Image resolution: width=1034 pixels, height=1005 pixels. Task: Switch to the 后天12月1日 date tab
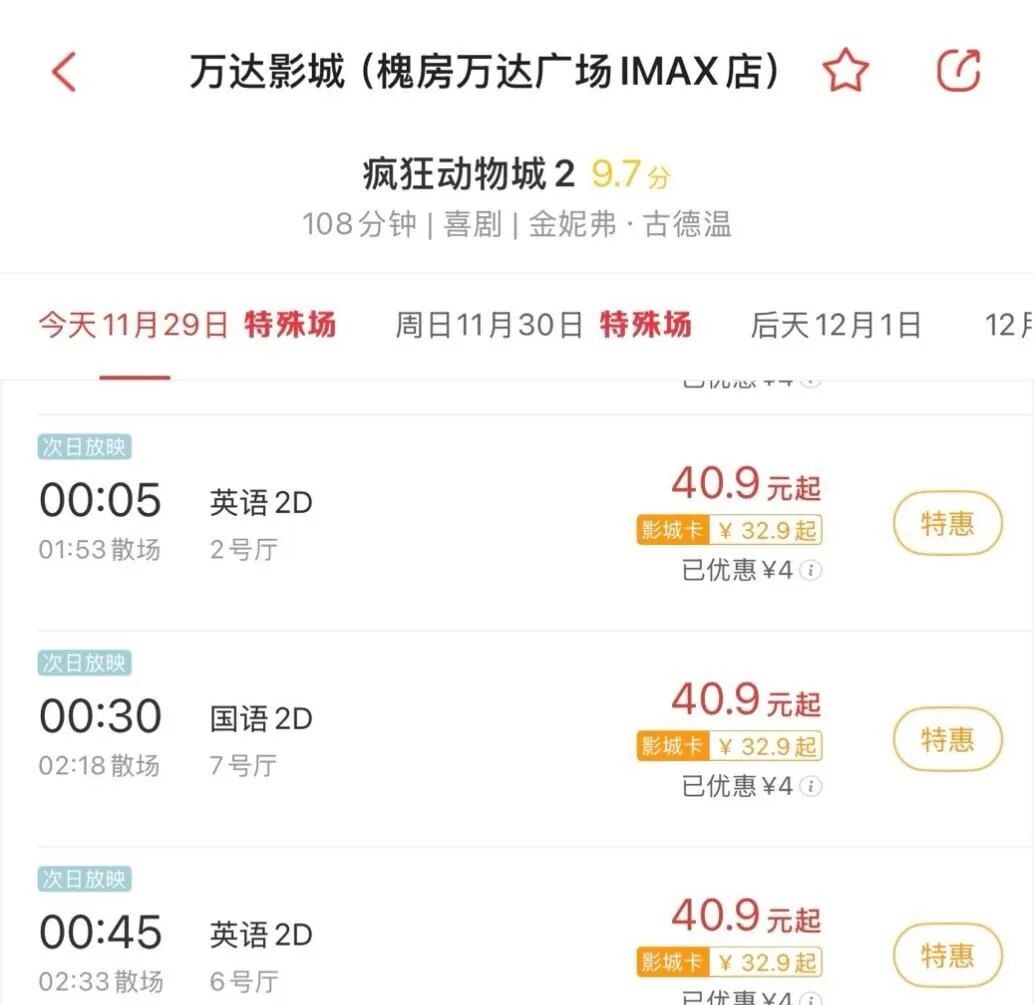tap(835, 325)
